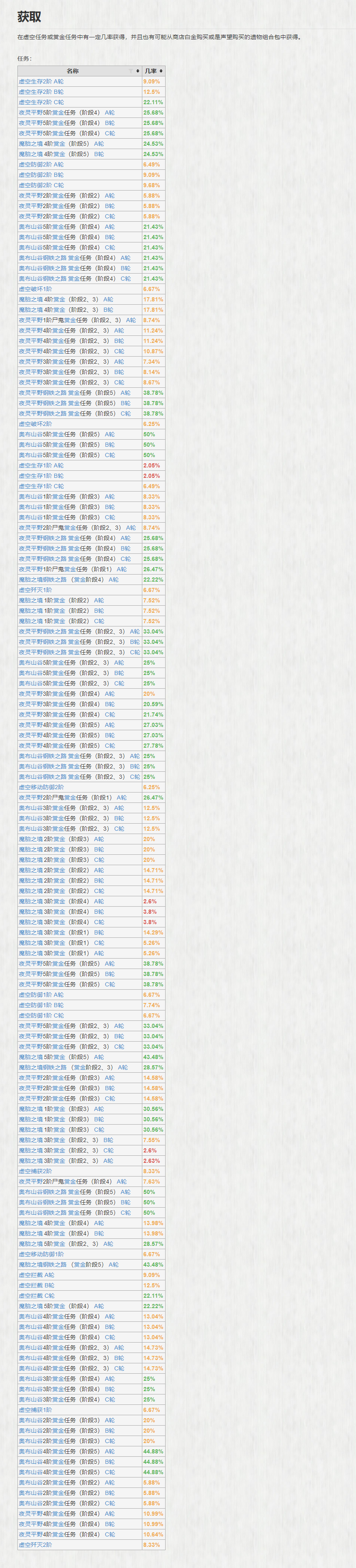Open the 虚空拦截 A轮 link
356x1568 pixels.
[x=37, y=1274]
